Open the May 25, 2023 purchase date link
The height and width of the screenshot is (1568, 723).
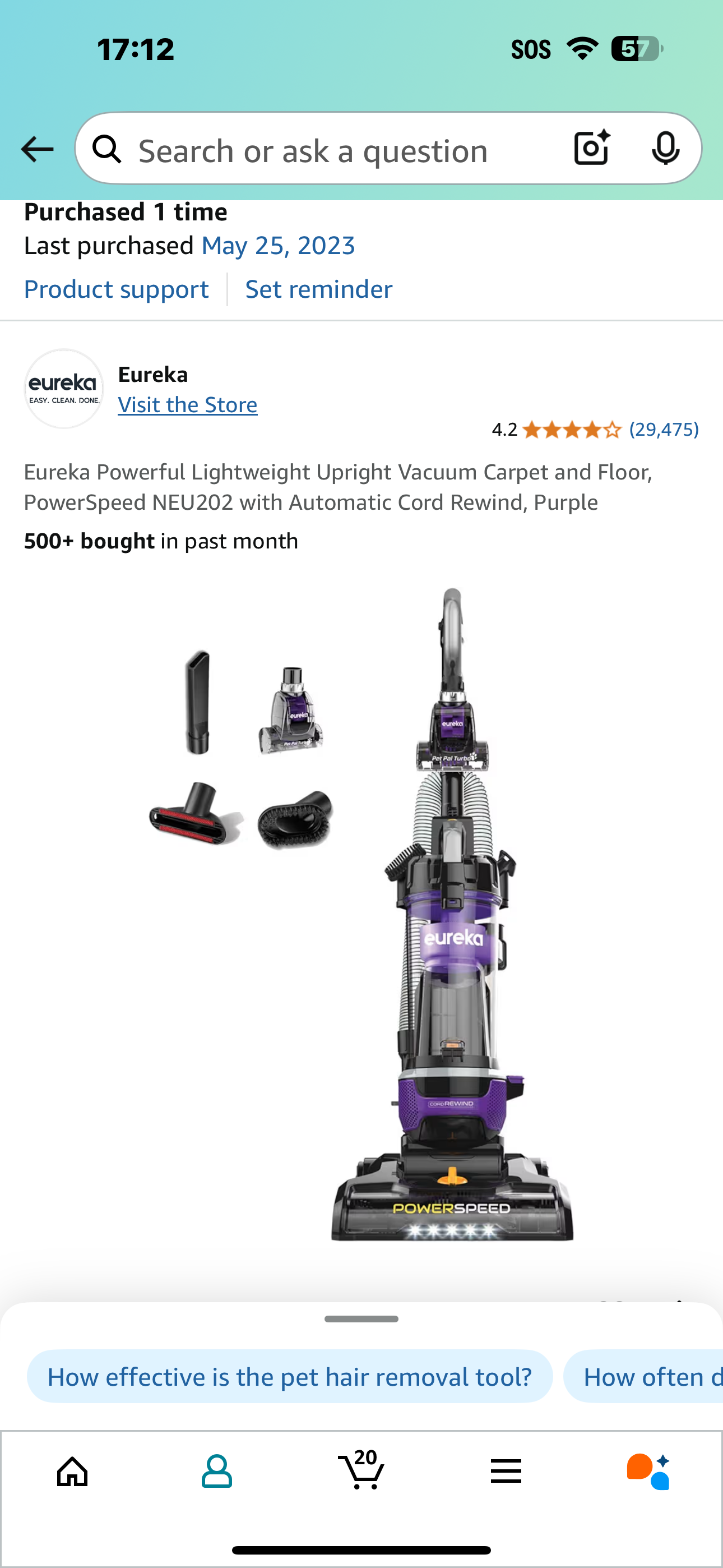coord(278,246)
